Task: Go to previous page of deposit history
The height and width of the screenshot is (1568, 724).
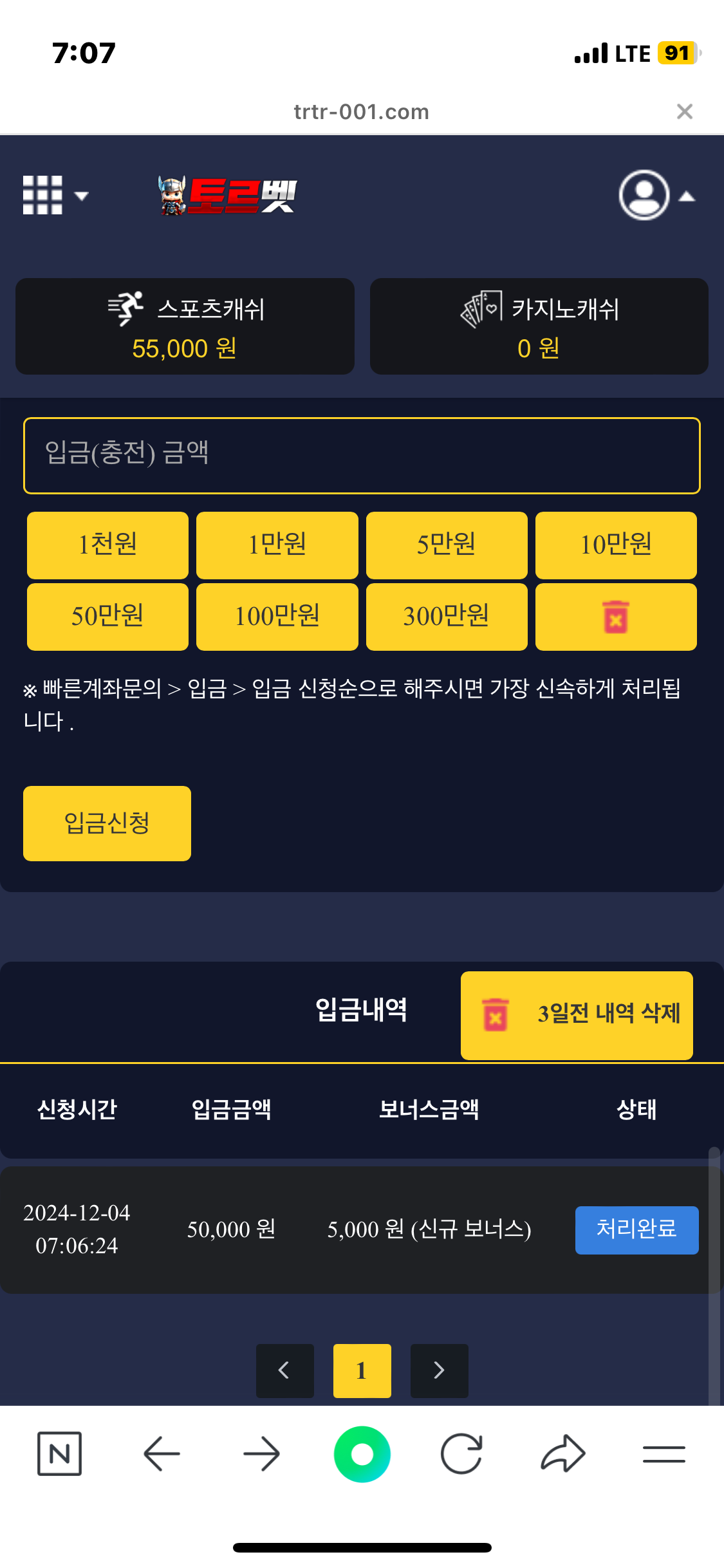Action: 284,1370
